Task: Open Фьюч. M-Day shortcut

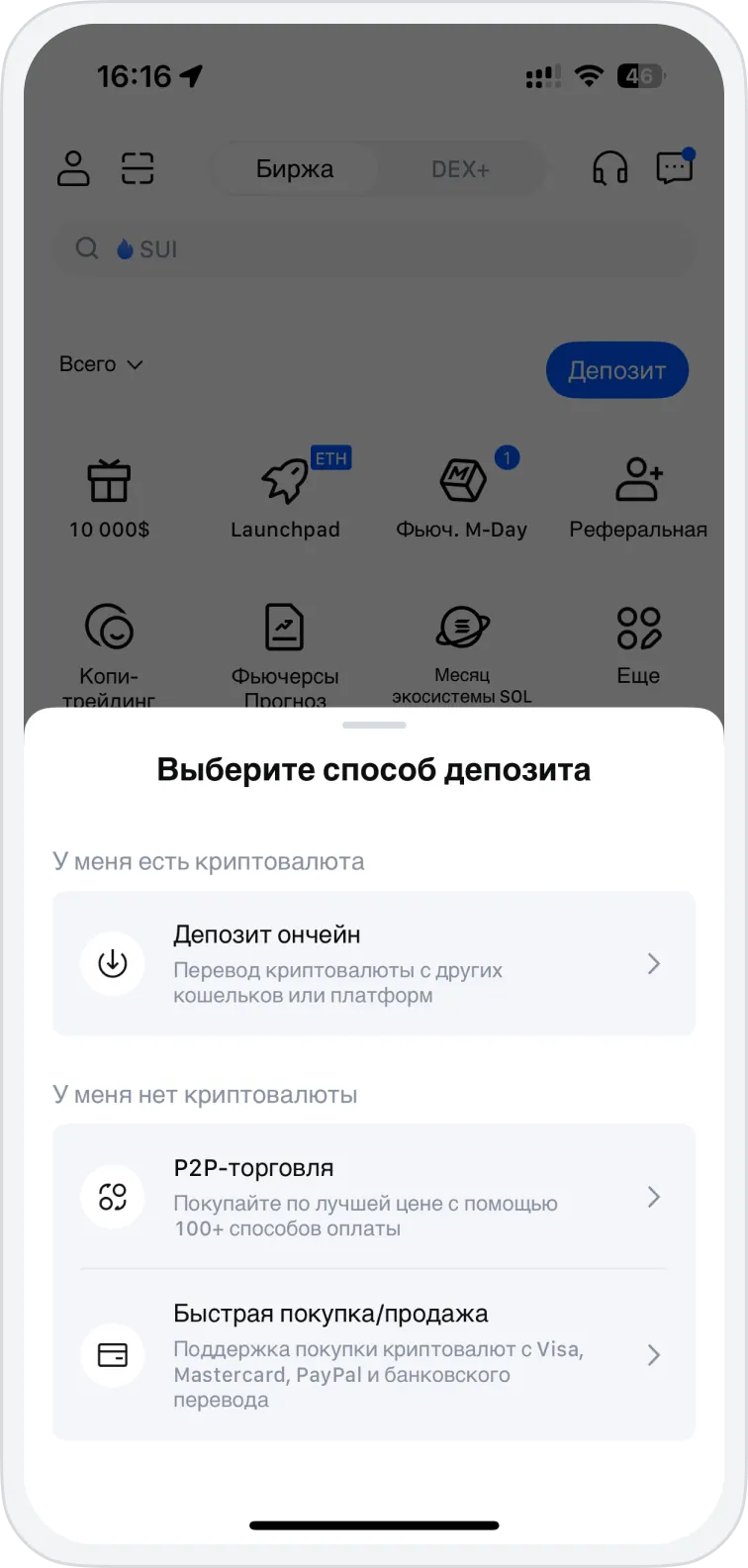Action: tap(462, 498)
